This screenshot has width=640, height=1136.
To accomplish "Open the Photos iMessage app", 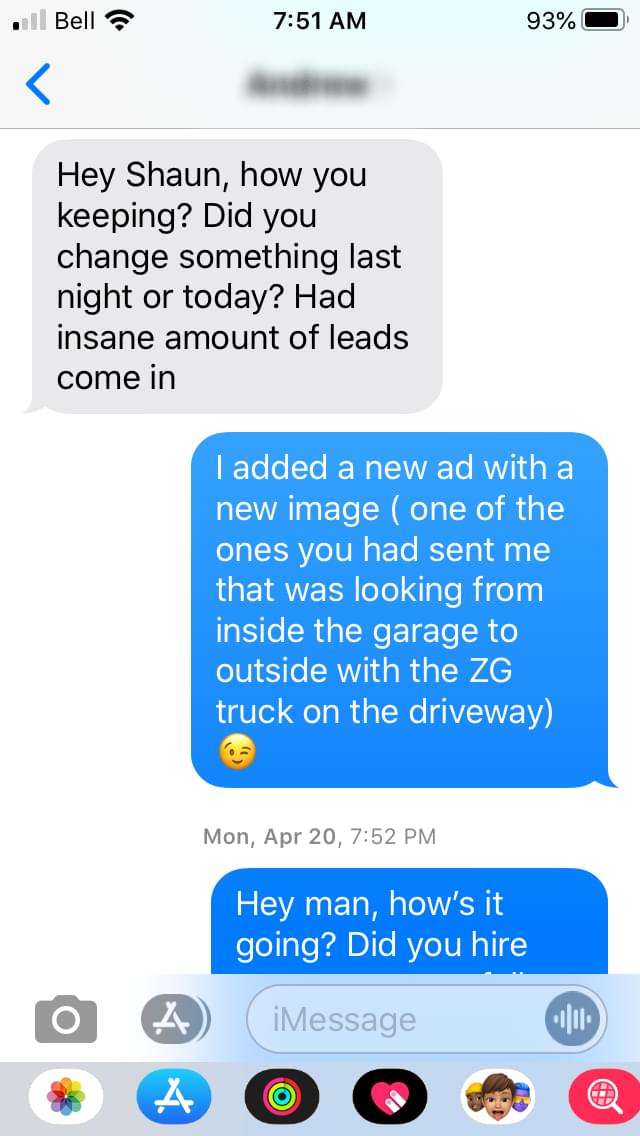I will (66, 1099).
